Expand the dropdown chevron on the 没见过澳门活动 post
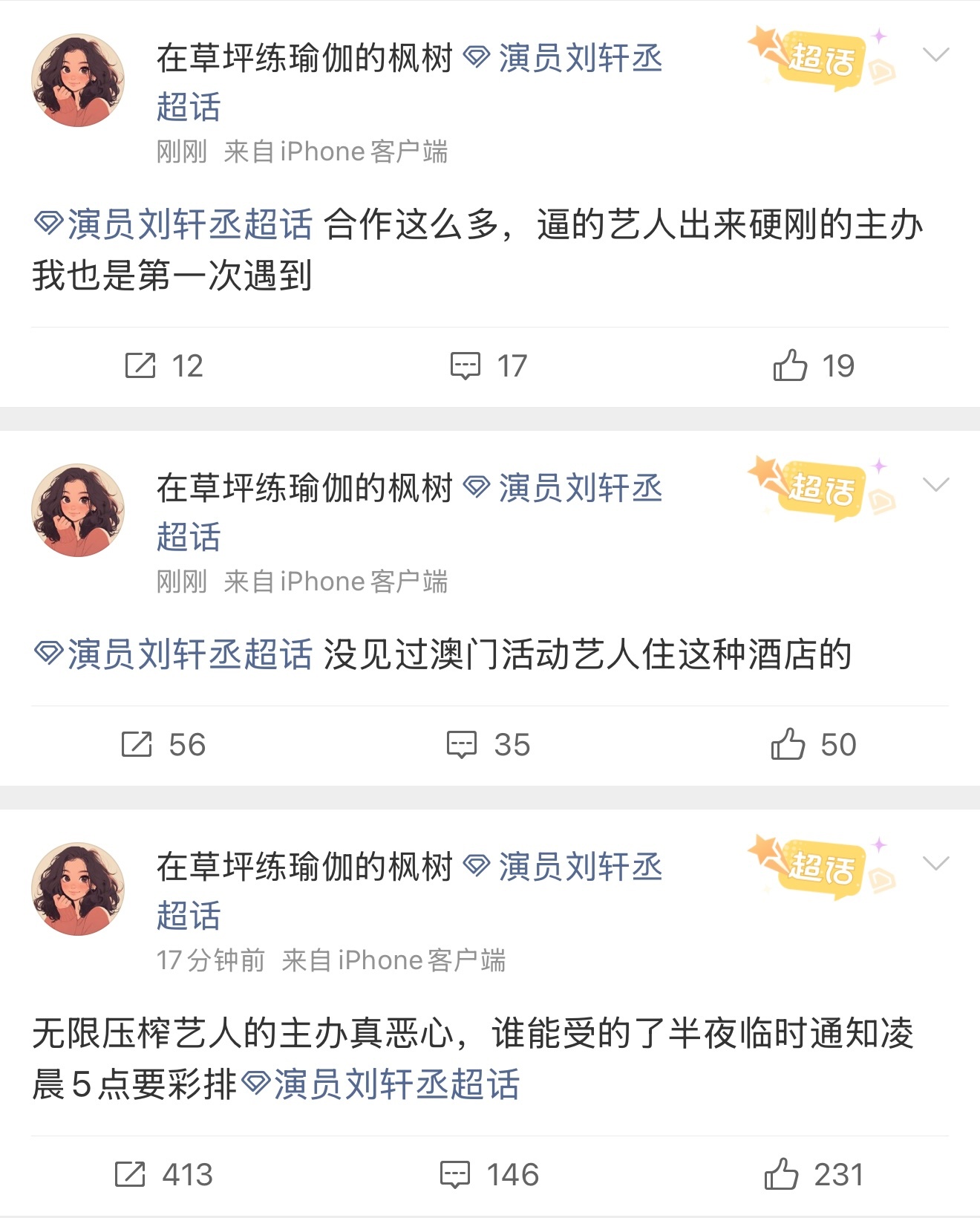The height and width of the screenshot is (1218, 980). pos(935,484)
